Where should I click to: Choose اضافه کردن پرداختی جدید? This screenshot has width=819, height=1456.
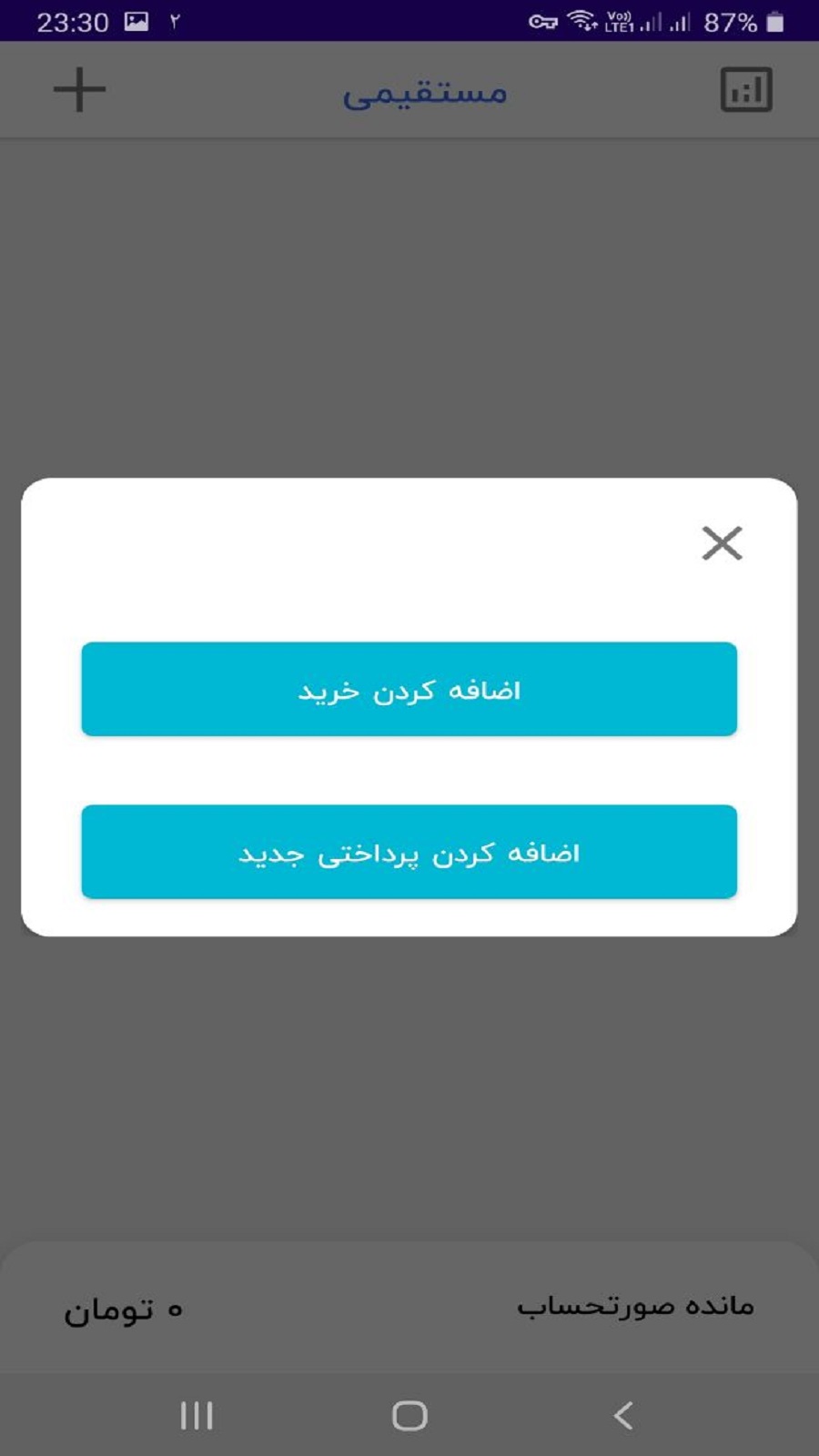(409, 853)
